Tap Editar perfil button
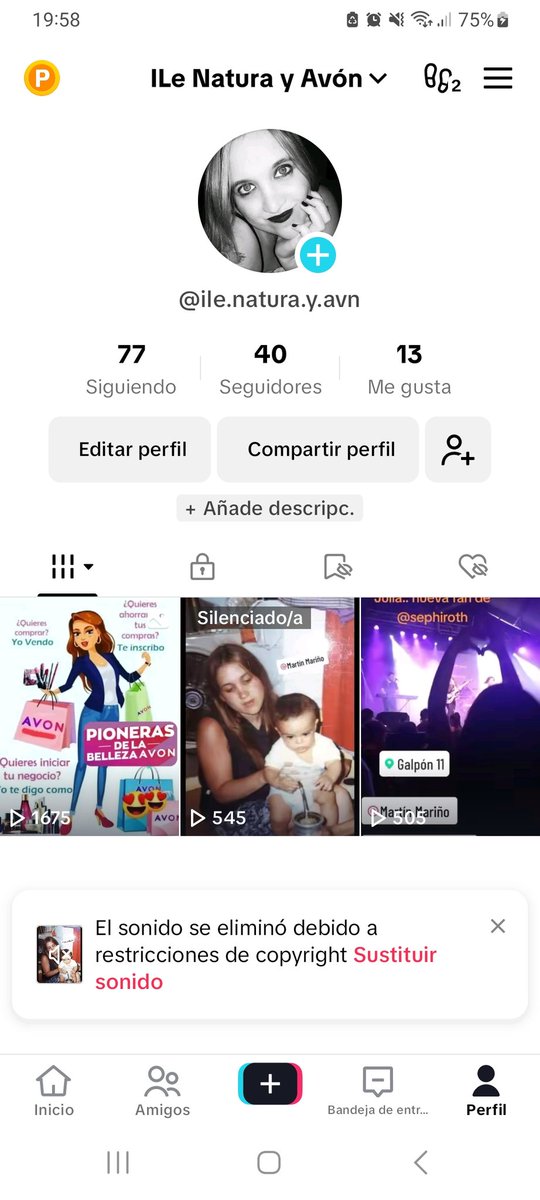540x1200 pixels. [x=130, y=450]
